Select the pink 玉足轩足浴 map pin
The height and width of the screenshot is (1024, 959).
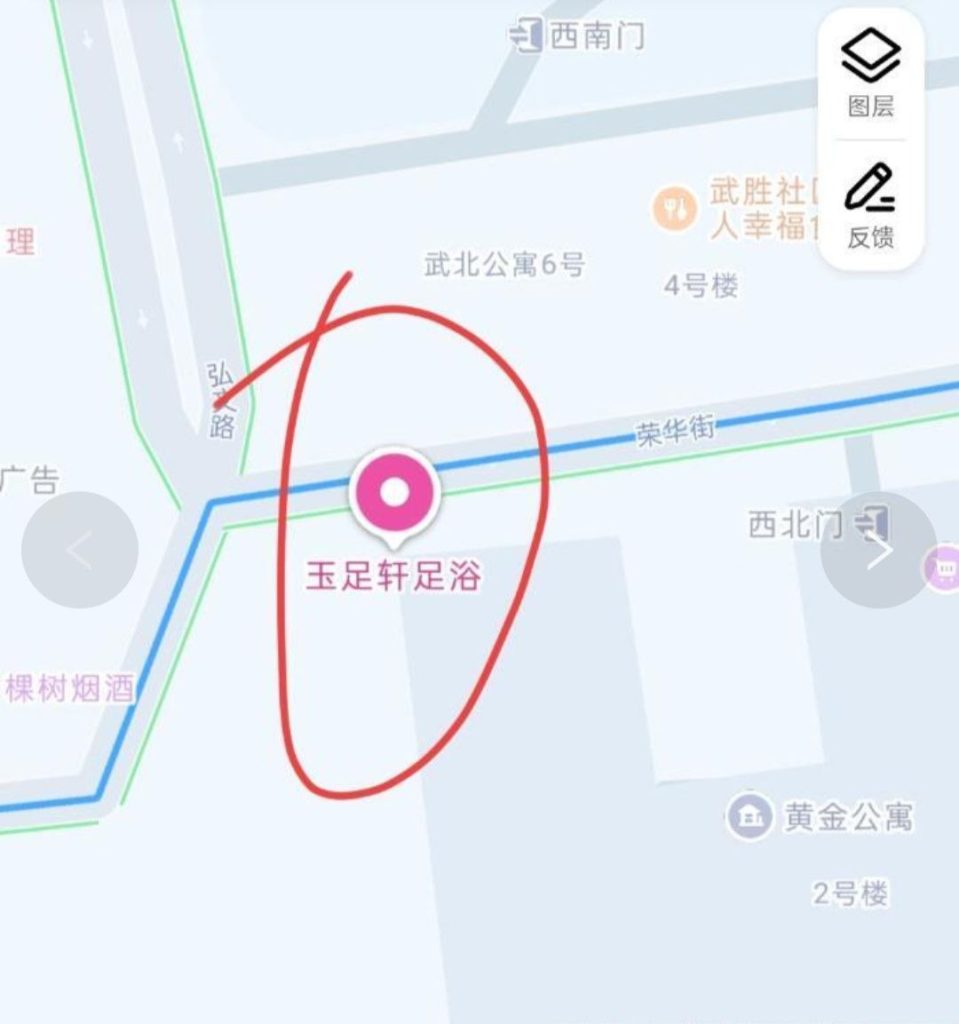(393, 492)
